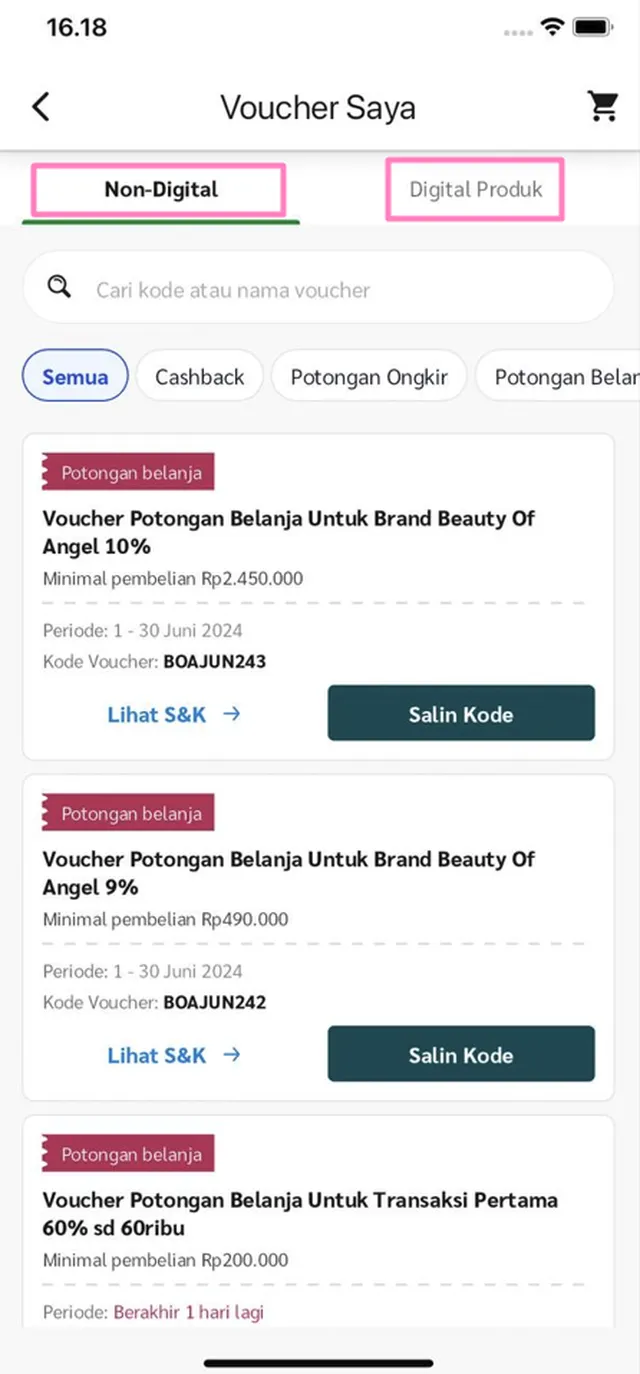Switch to the Digital Produk tab
Image resolution: width=640 pixels, height=1374 pixels.
475,189
